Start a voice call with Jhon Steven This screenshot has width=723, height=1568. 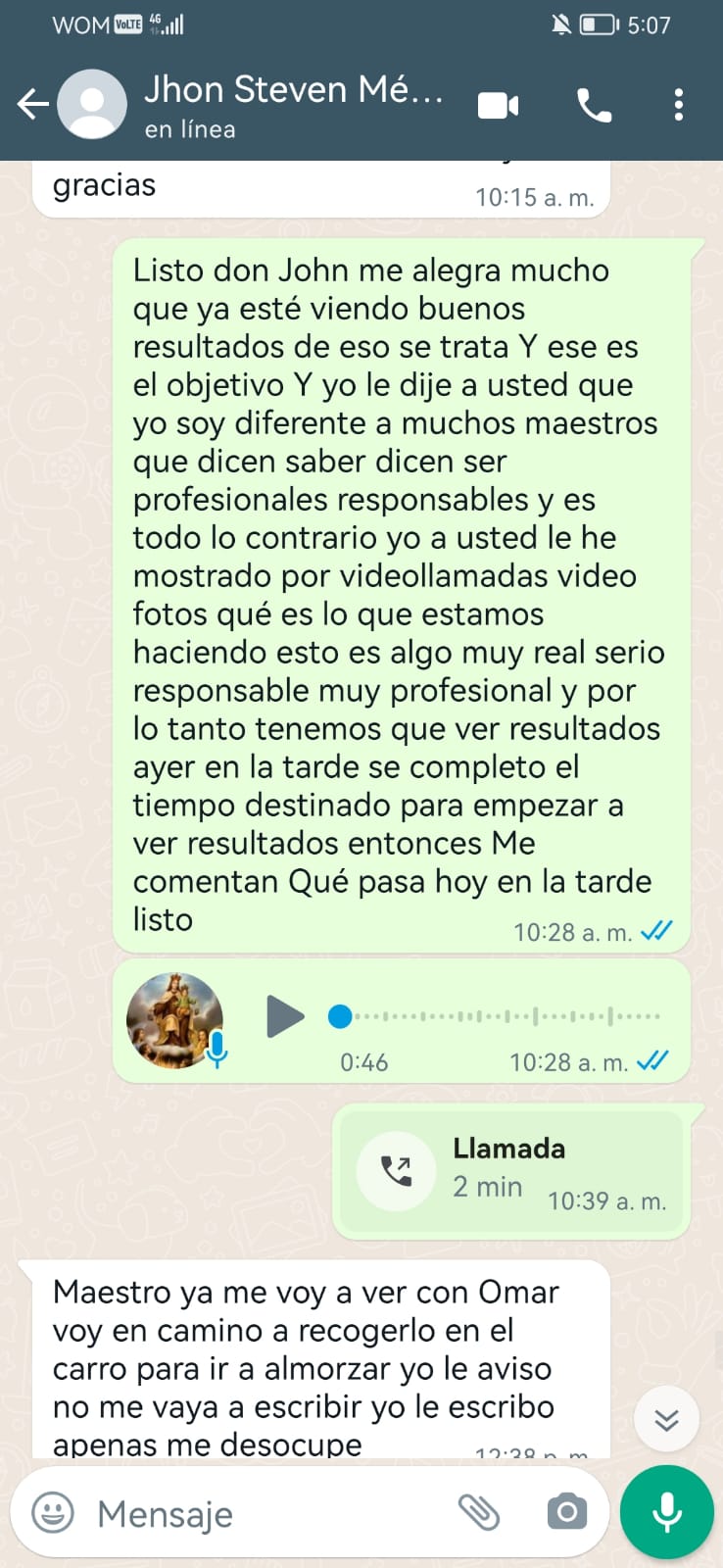[x=594, y=105]
